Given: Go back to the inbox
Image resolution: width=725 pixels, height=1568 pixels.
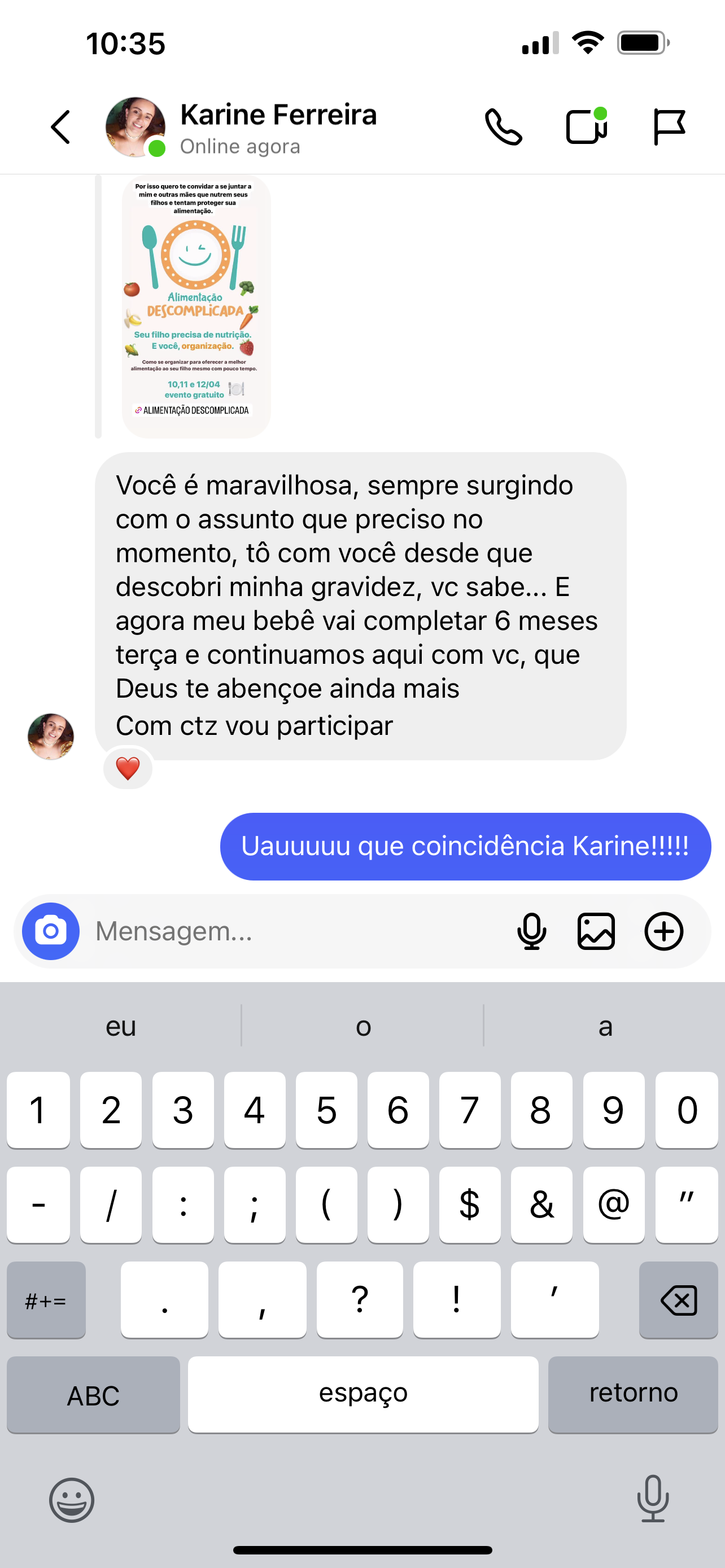Looking at the screenshot, I should click(60, 127).
